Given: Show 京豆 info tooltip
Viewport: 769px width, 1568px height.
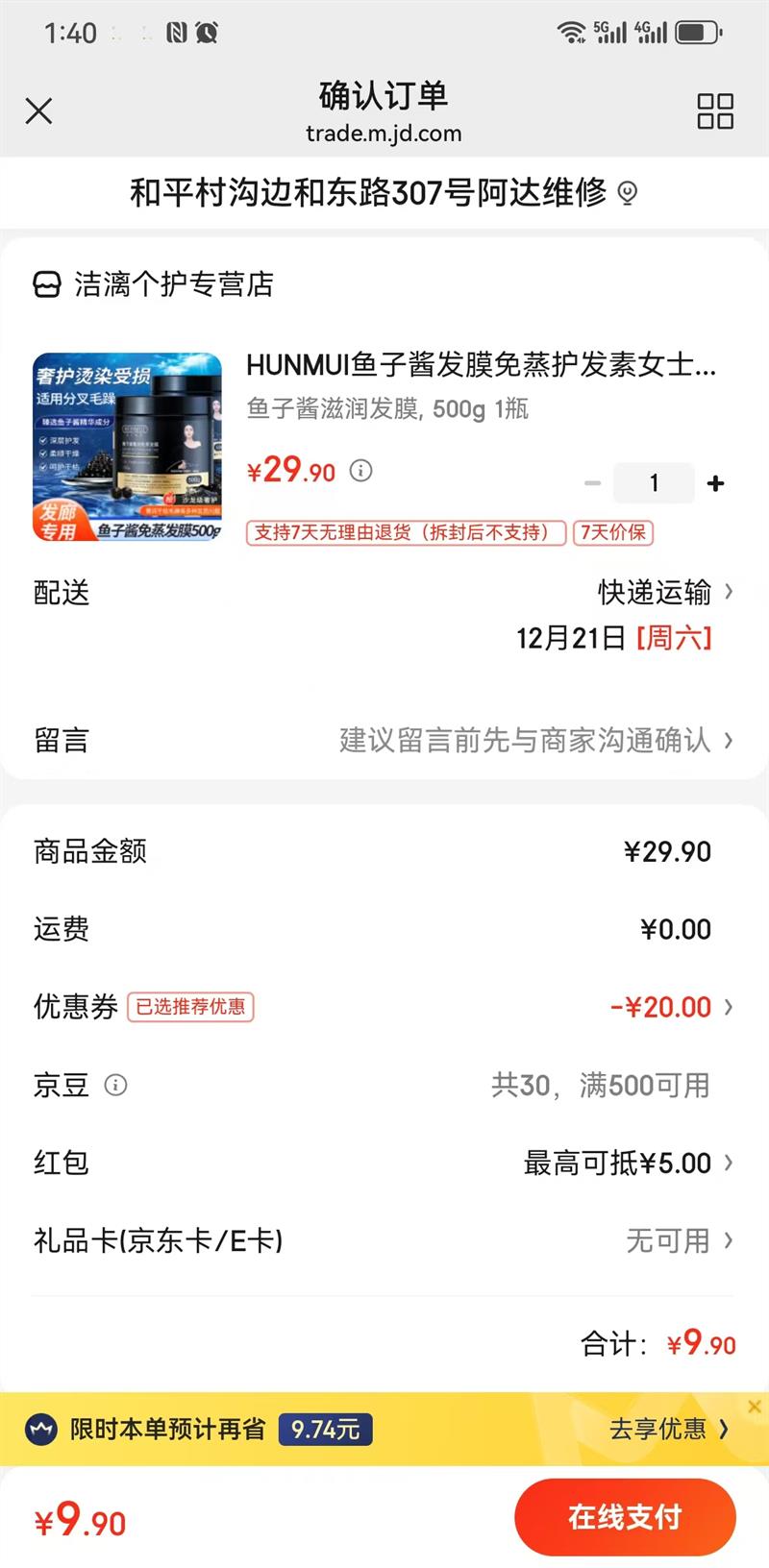Looking at the screenshot, I should [115, 1086].
